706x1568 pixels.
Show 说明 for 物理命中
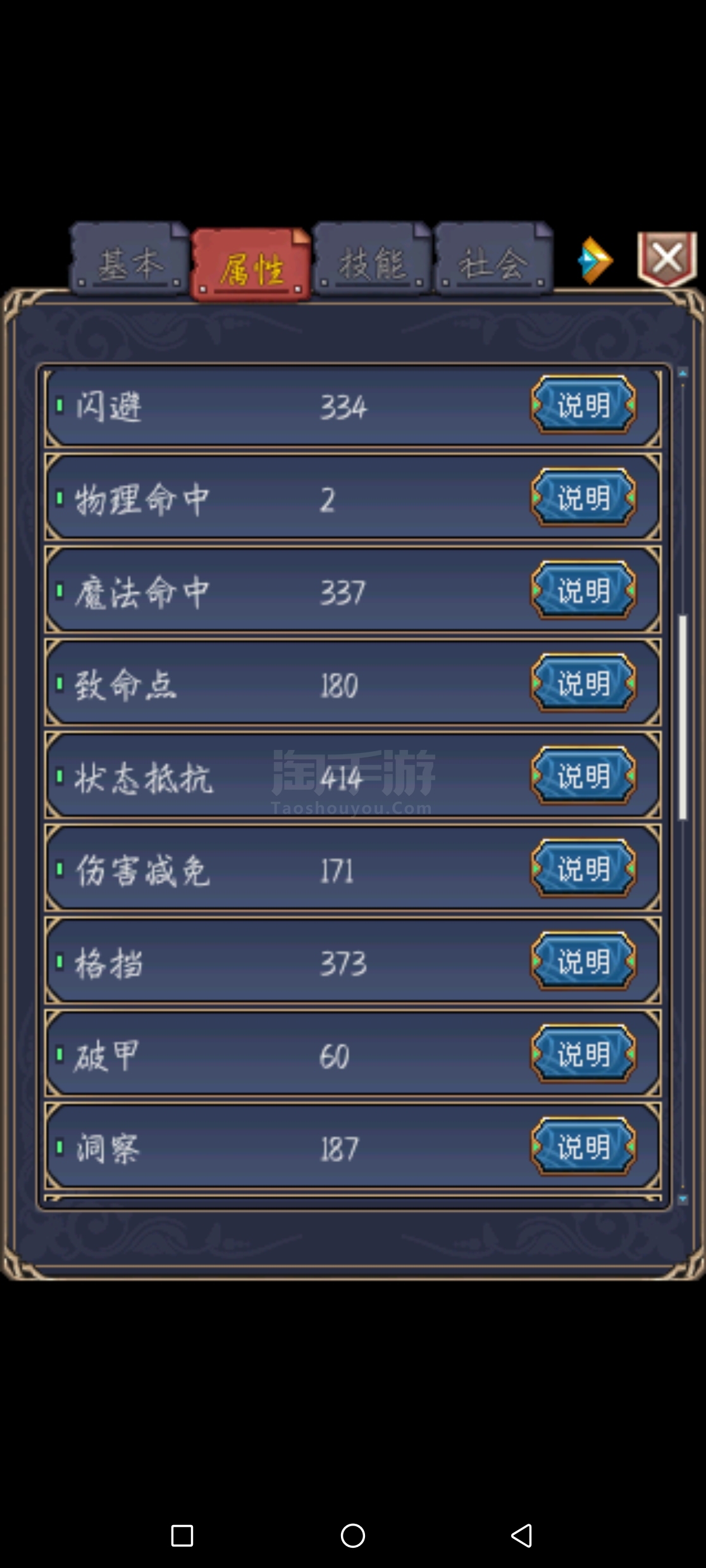[x=583, y=498]
